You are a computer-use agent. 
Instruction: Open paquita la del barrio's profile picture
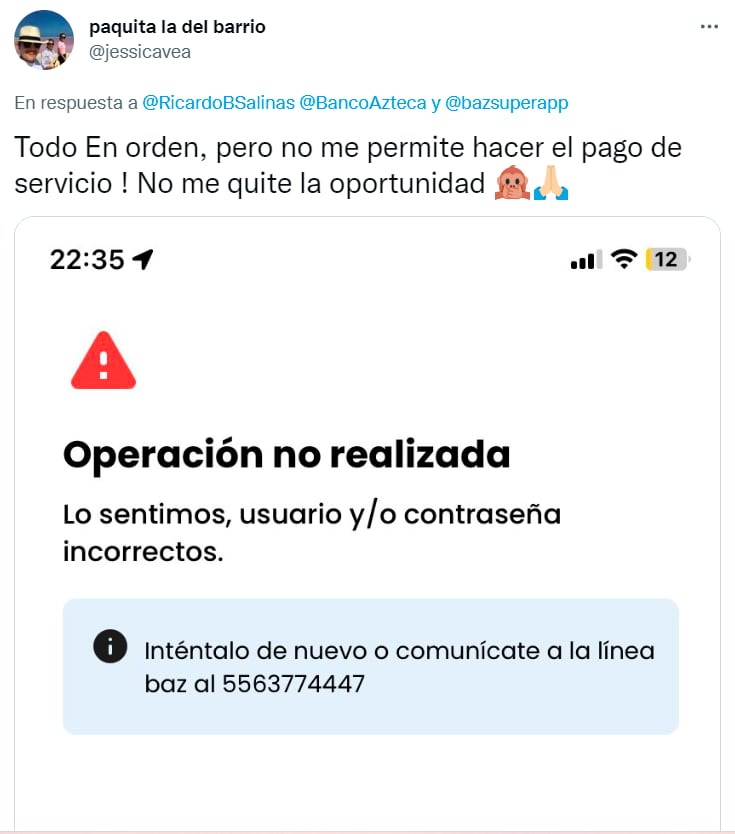[43, 39]
